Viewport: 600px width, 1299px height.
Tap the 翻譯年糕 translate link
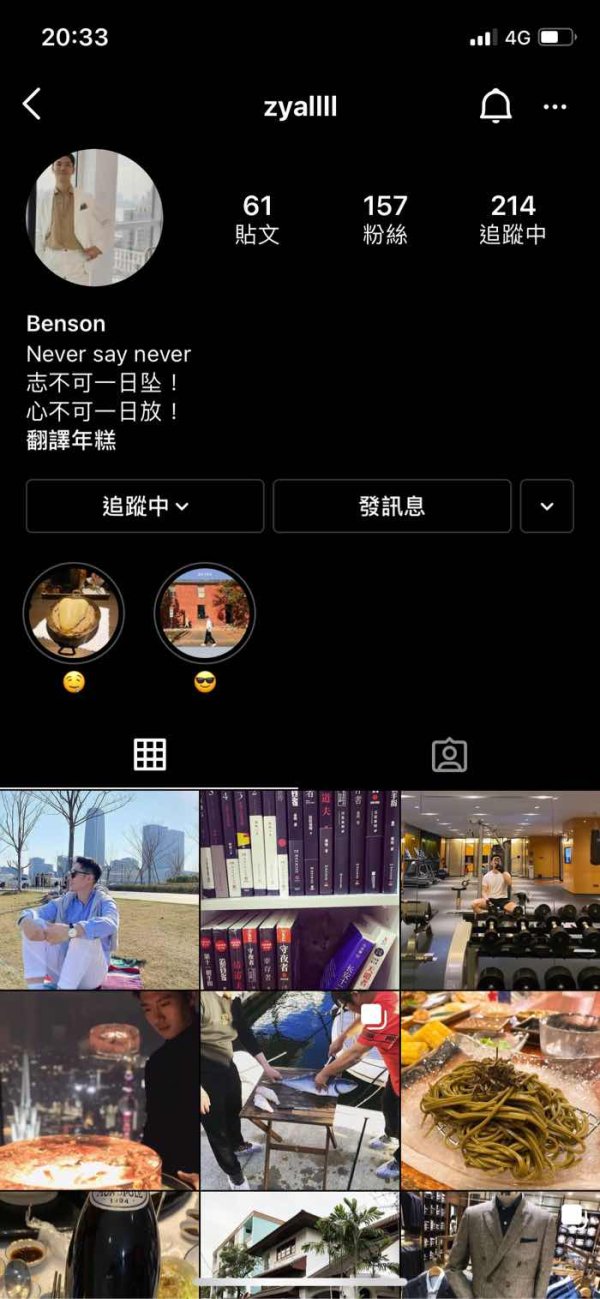(x=71, y=439)
